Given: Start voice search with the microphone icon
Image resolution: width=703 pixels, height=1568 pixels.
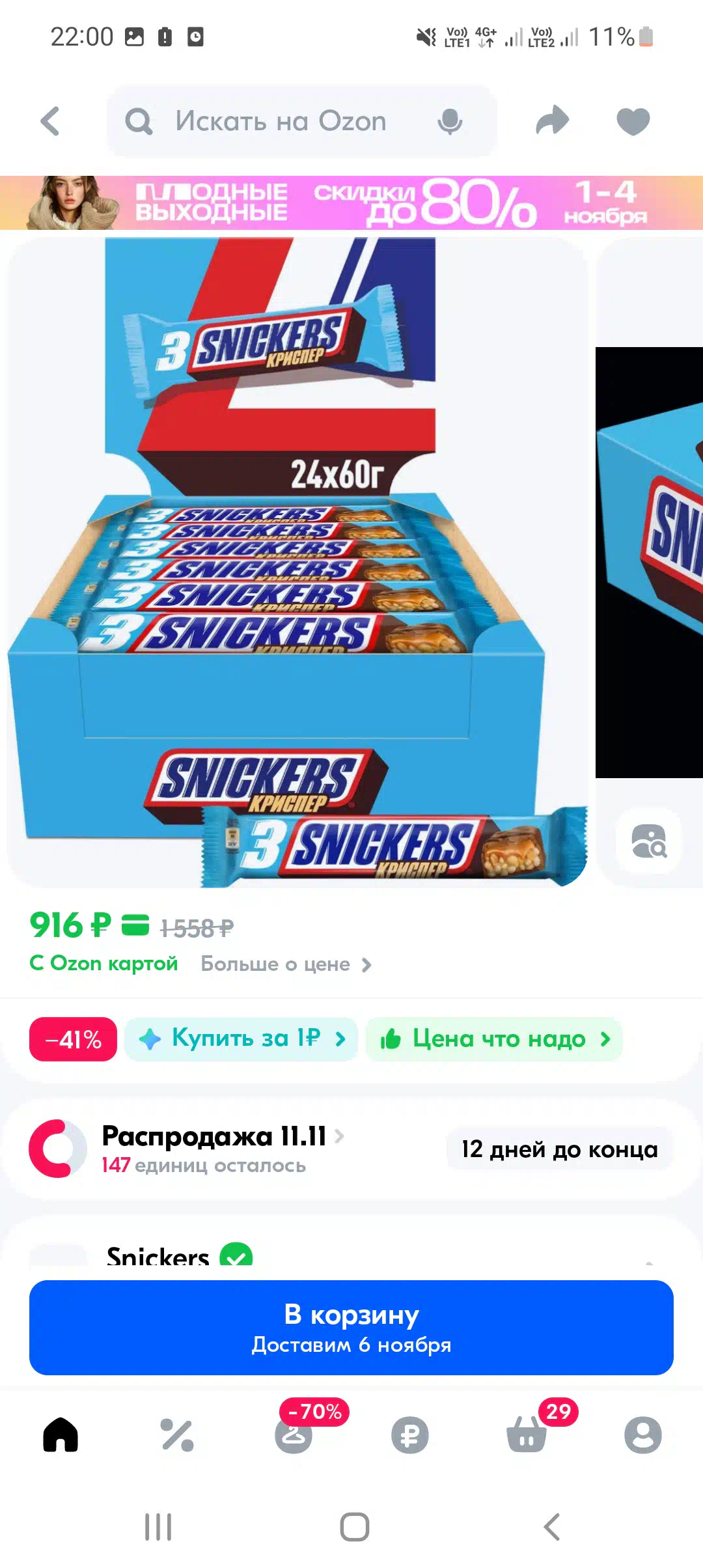Looking at the screenshot, I should (450, 121).
